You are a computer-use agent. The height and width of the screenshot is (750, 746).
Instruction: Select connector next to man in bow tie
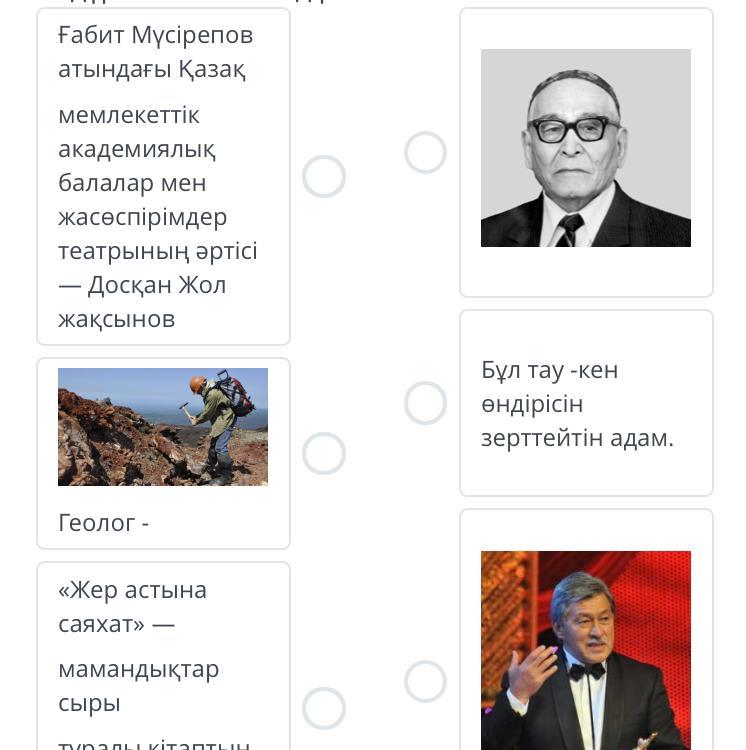point(425,682)
